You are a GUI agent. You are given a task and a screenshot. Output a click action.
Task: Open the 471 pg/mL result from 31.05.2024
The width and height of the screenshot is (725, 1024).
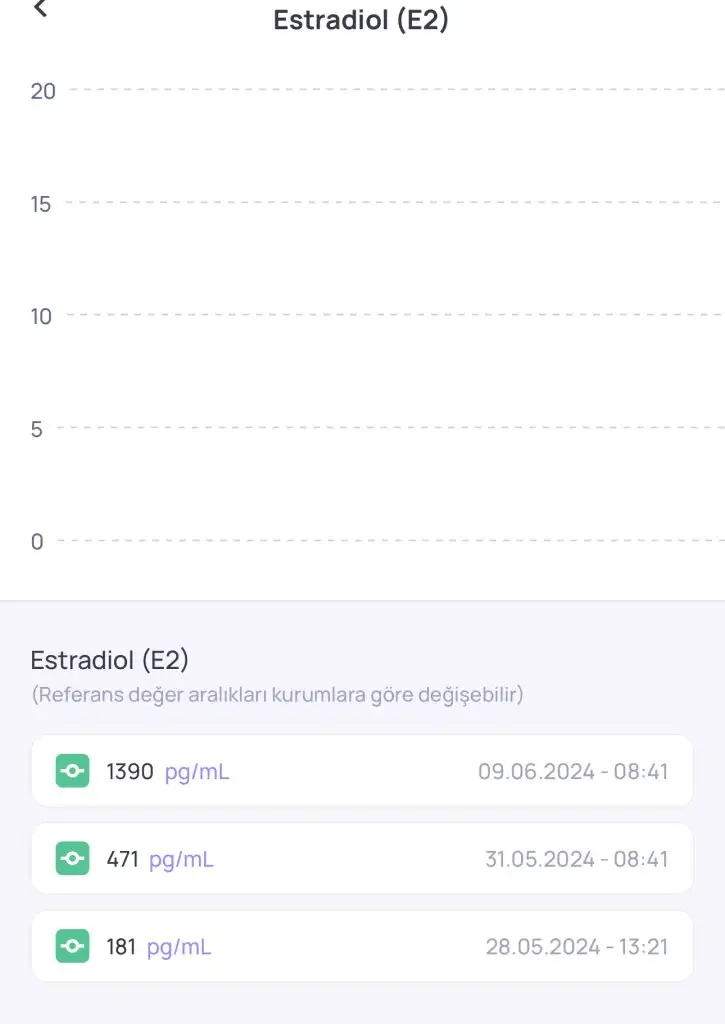(x=362, y=858)
